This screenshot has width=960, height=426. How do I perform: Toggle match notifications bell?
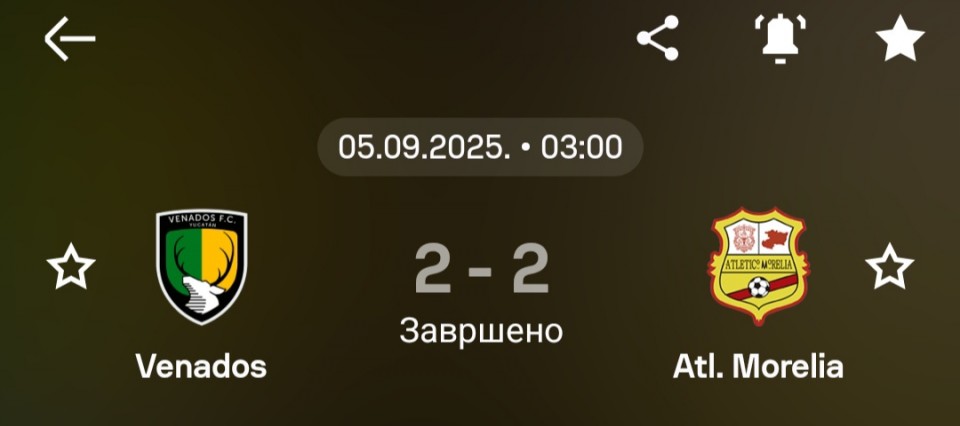(780, 39)
